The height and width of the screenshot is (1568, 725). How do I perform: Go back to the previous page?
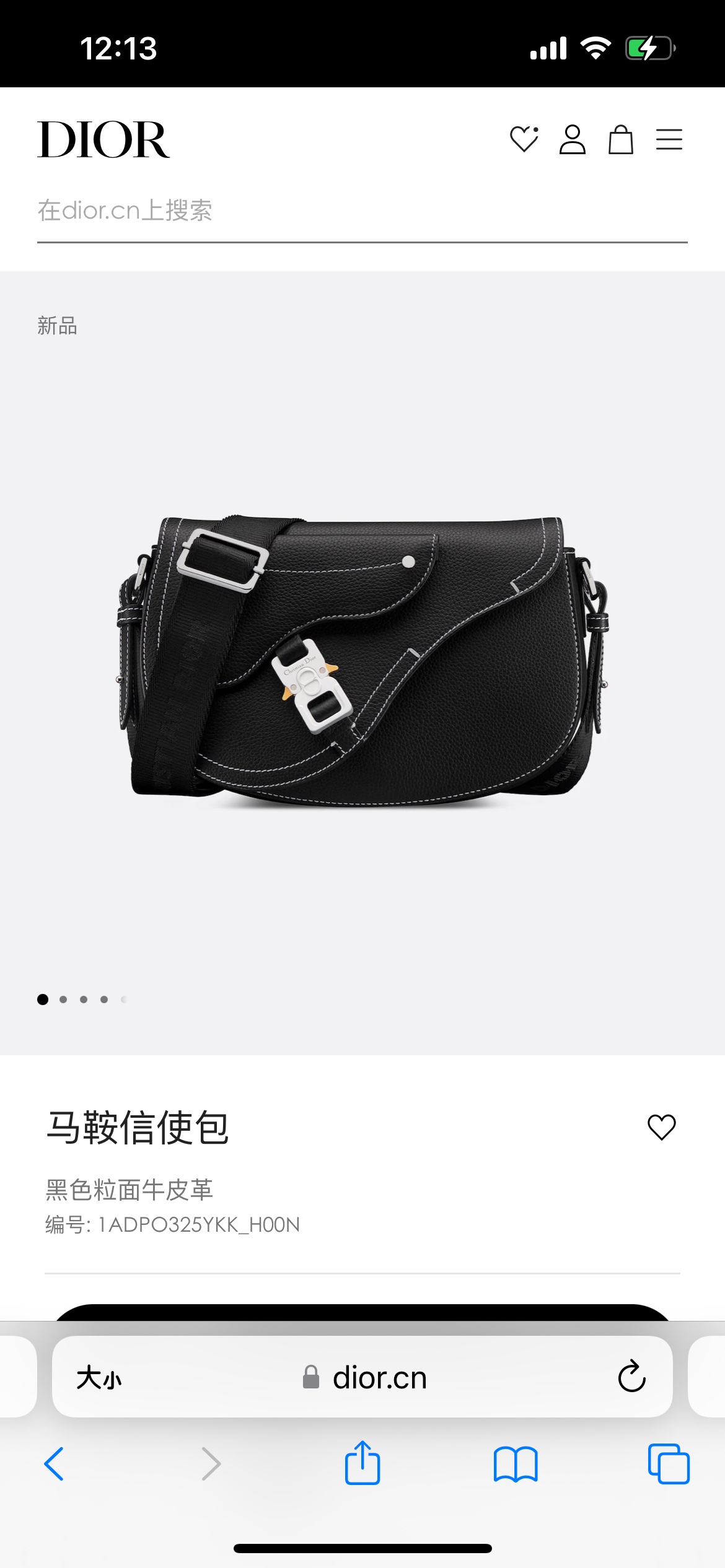coord(54,1464)
